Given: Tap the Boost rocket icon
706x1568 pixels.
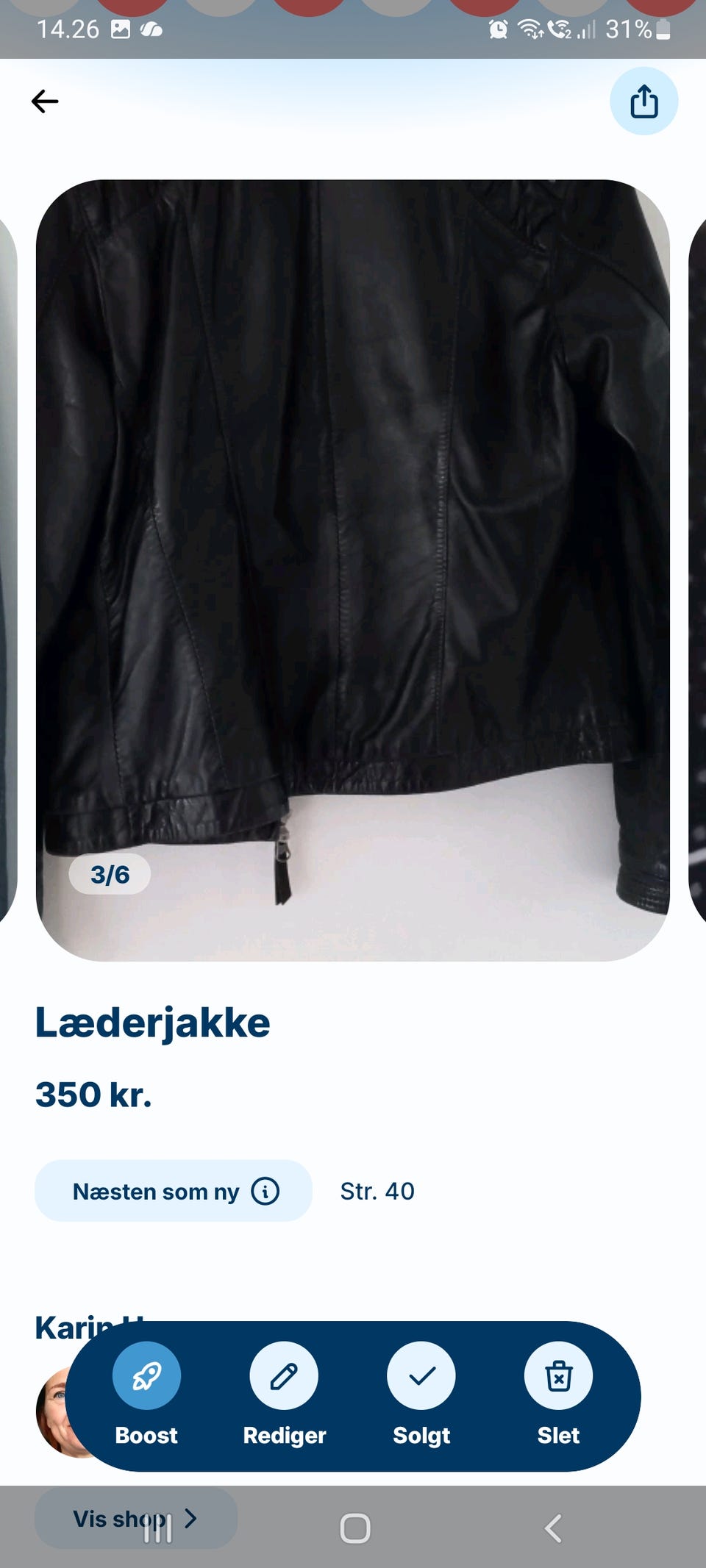Looking at the screenshot, I should 146,1375.
